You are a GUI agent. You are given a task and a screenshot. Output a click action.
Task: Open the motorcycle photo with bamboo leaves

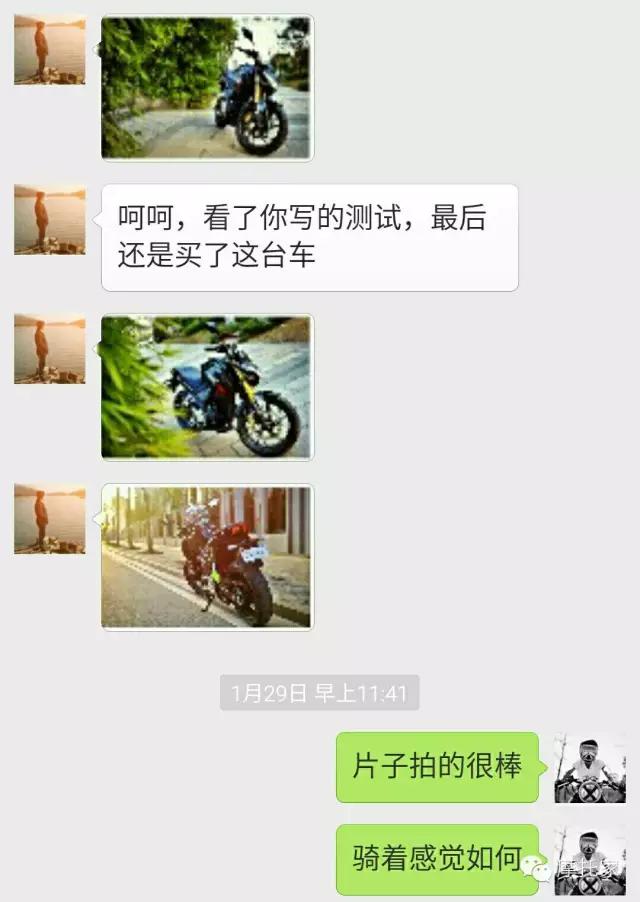[x=207, y=388]
